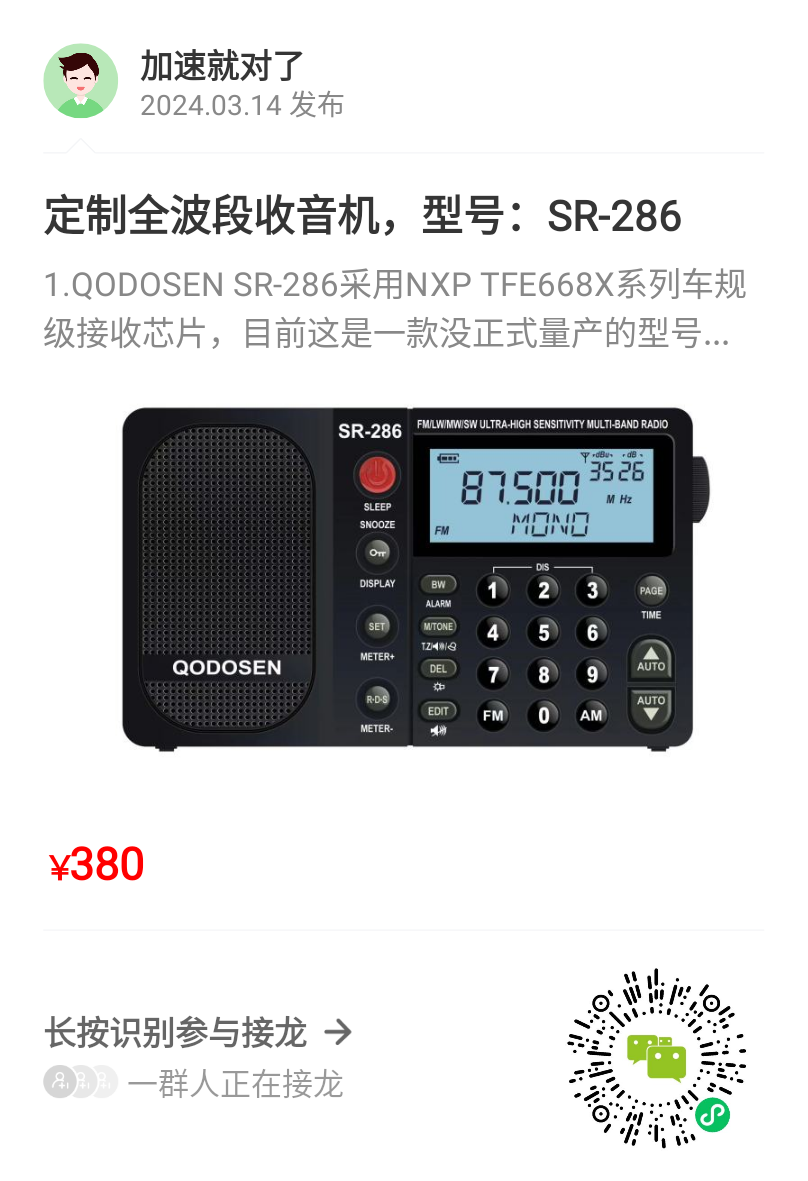Toggle the AM band button

[x=592, y=716]
